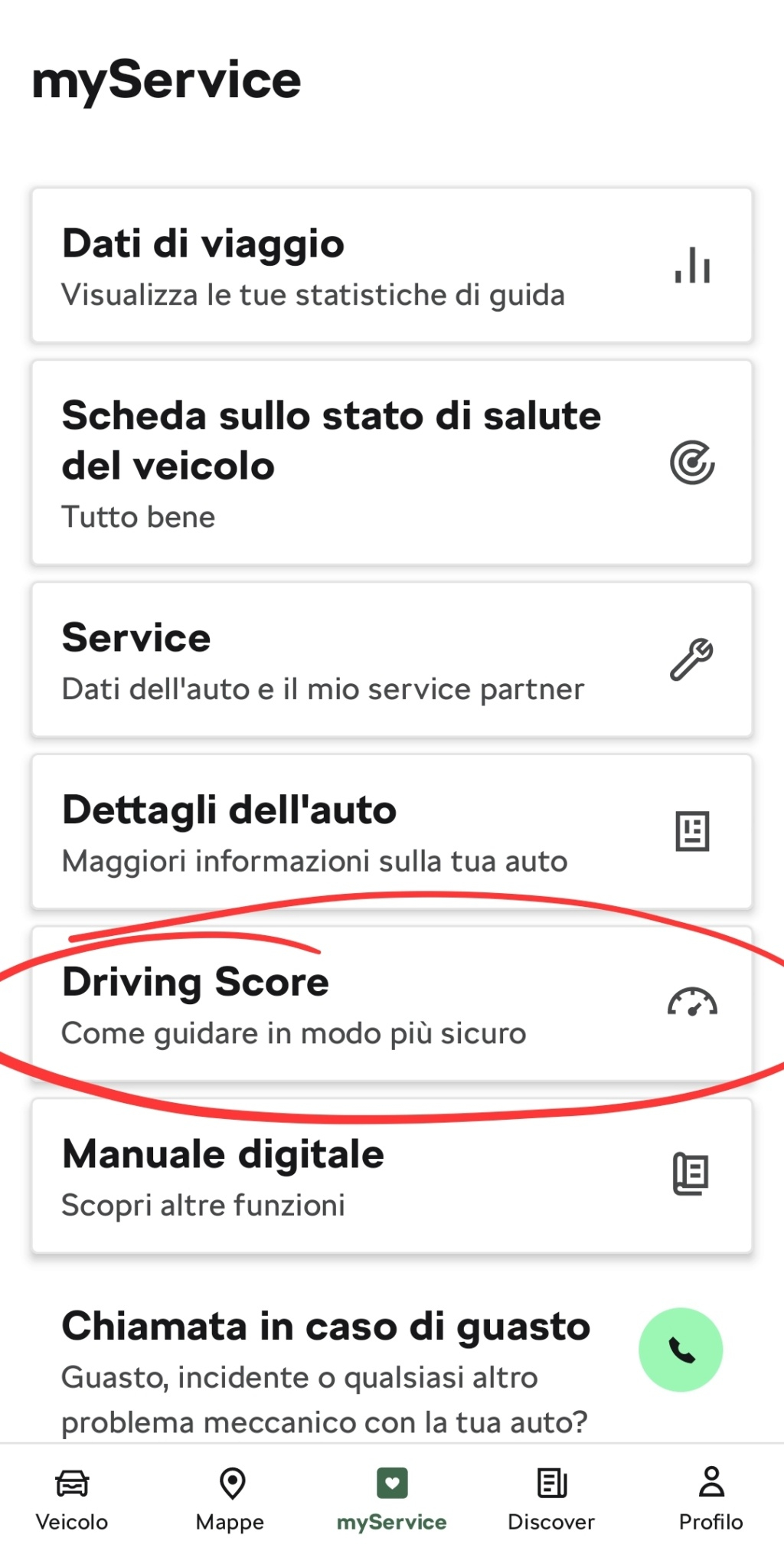Switch to the Mappe tab

[x=230, y=1500]
